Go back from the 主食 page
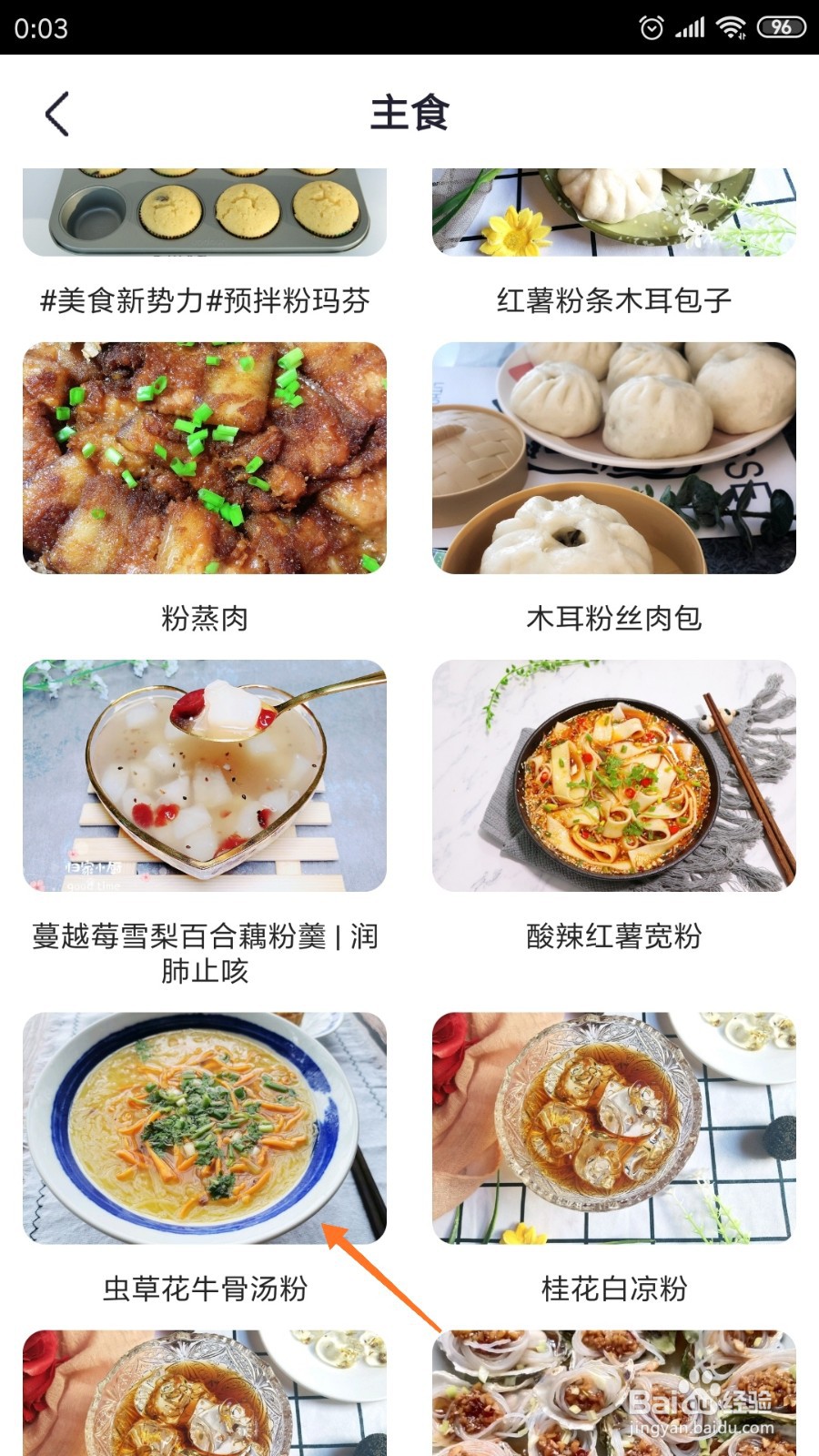 (56, 114)
